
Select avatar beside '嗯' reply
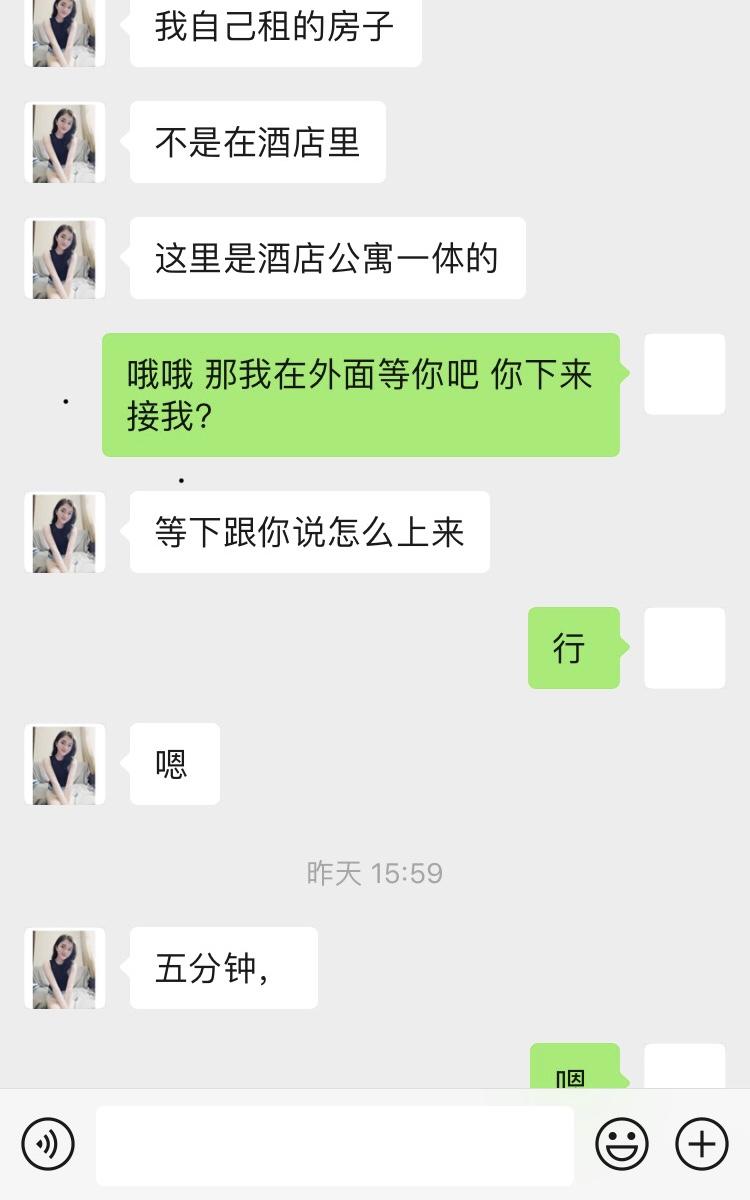[x=64, y=764]
